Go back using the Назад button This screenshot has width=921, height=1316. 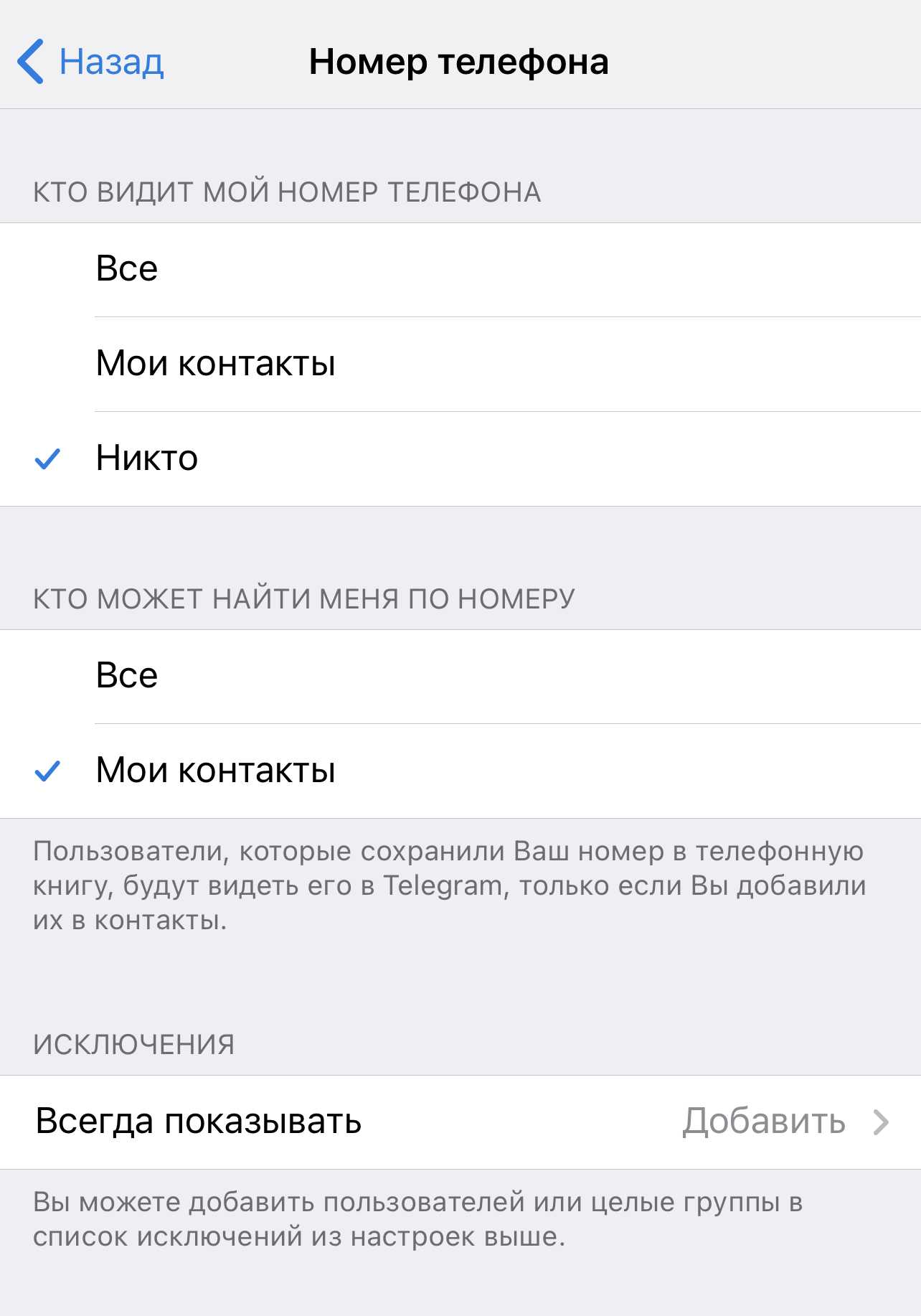tap(90, 62)
